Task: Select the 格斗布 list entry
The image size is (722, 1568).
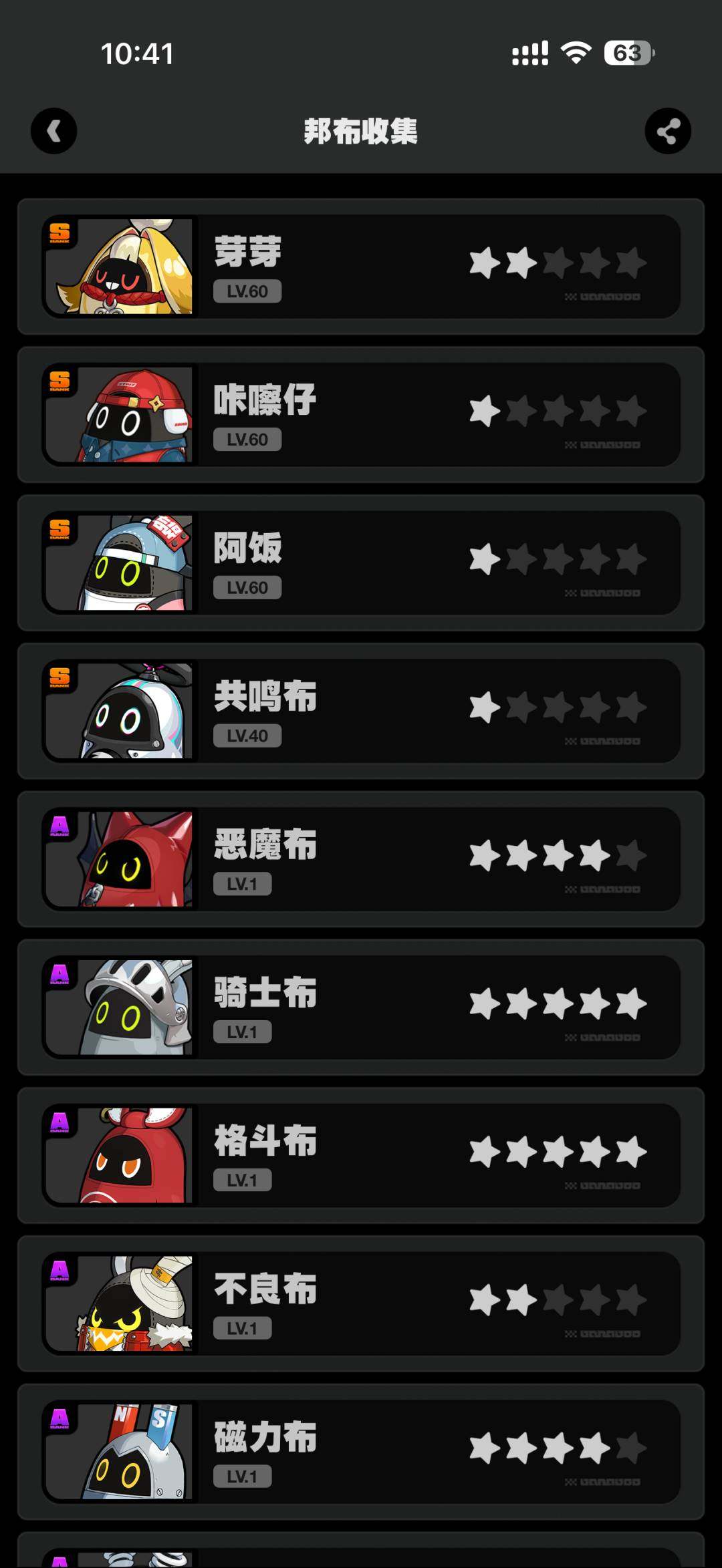Action: pos(361,1156)
